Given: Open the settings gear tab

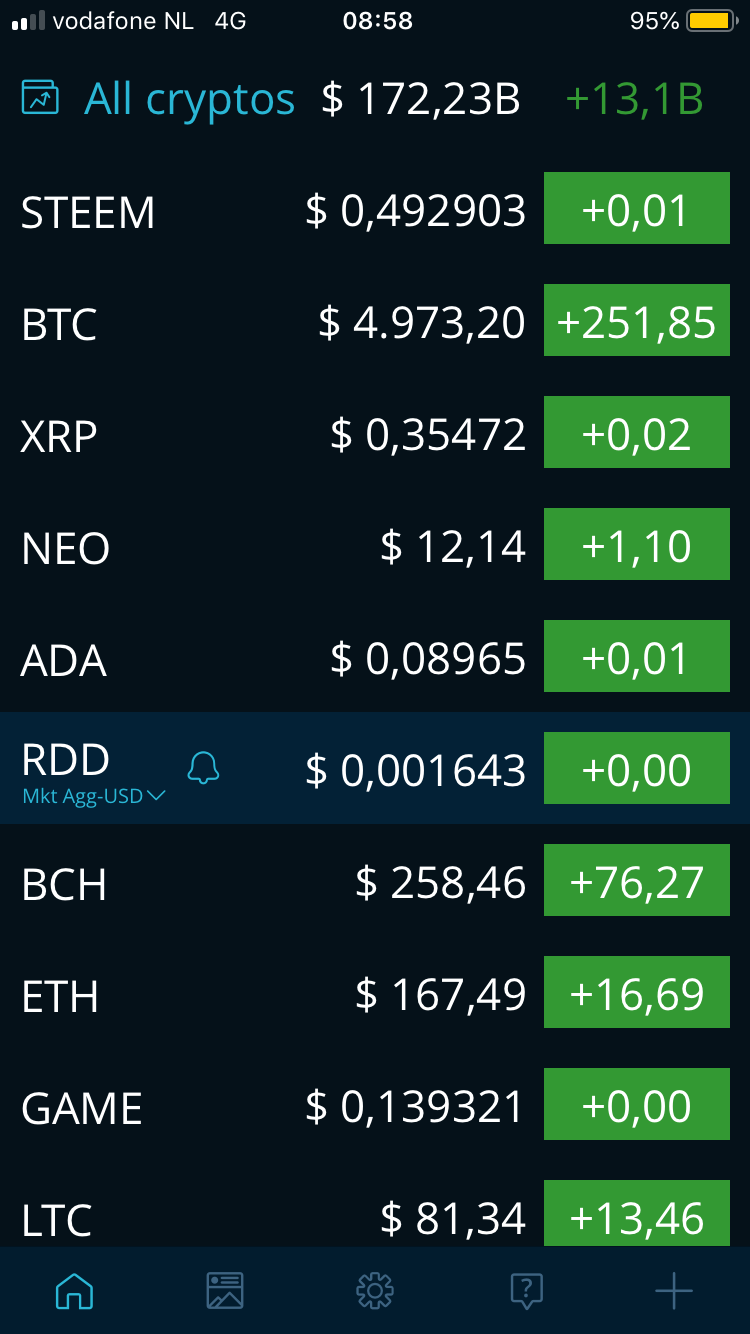Looking at the screenshot, I should pos(375,1291).
